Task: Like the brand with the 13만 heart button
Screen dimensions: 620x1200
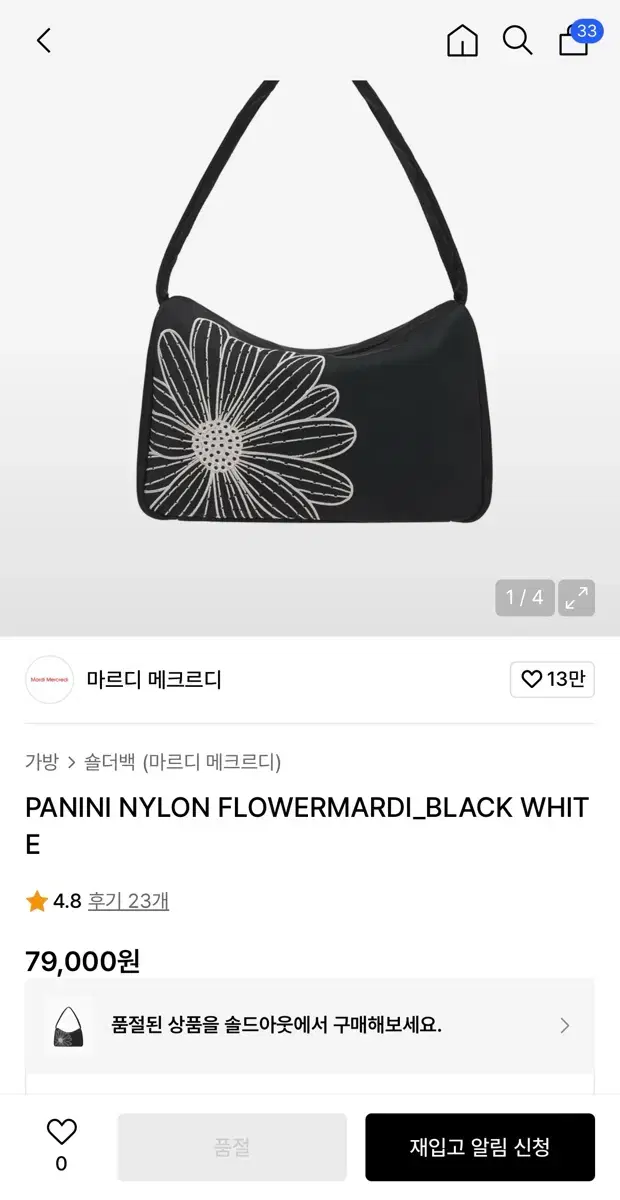Action: pos(552,680)
